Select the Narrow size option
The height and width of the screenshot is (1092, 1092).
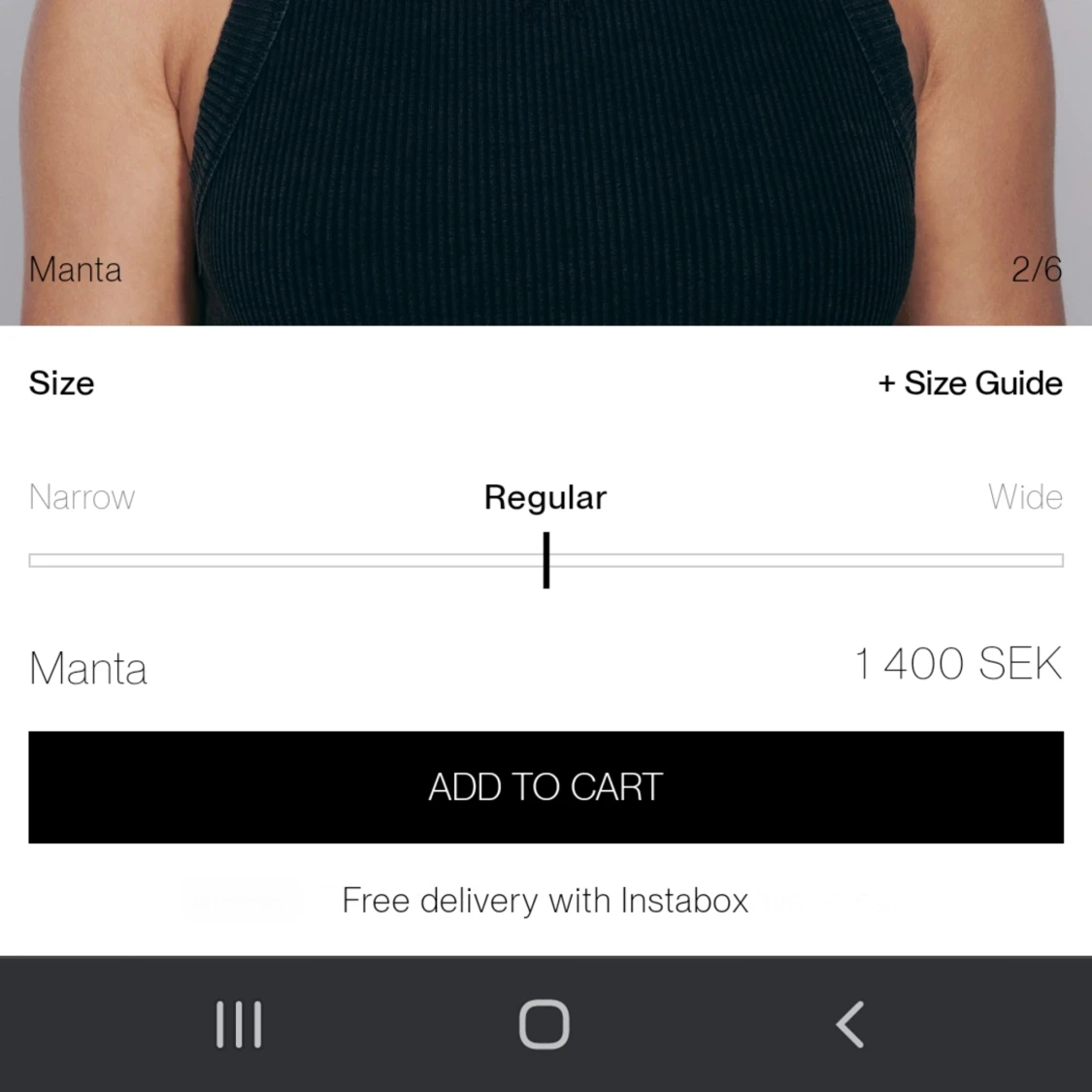[x=83, y=497]
